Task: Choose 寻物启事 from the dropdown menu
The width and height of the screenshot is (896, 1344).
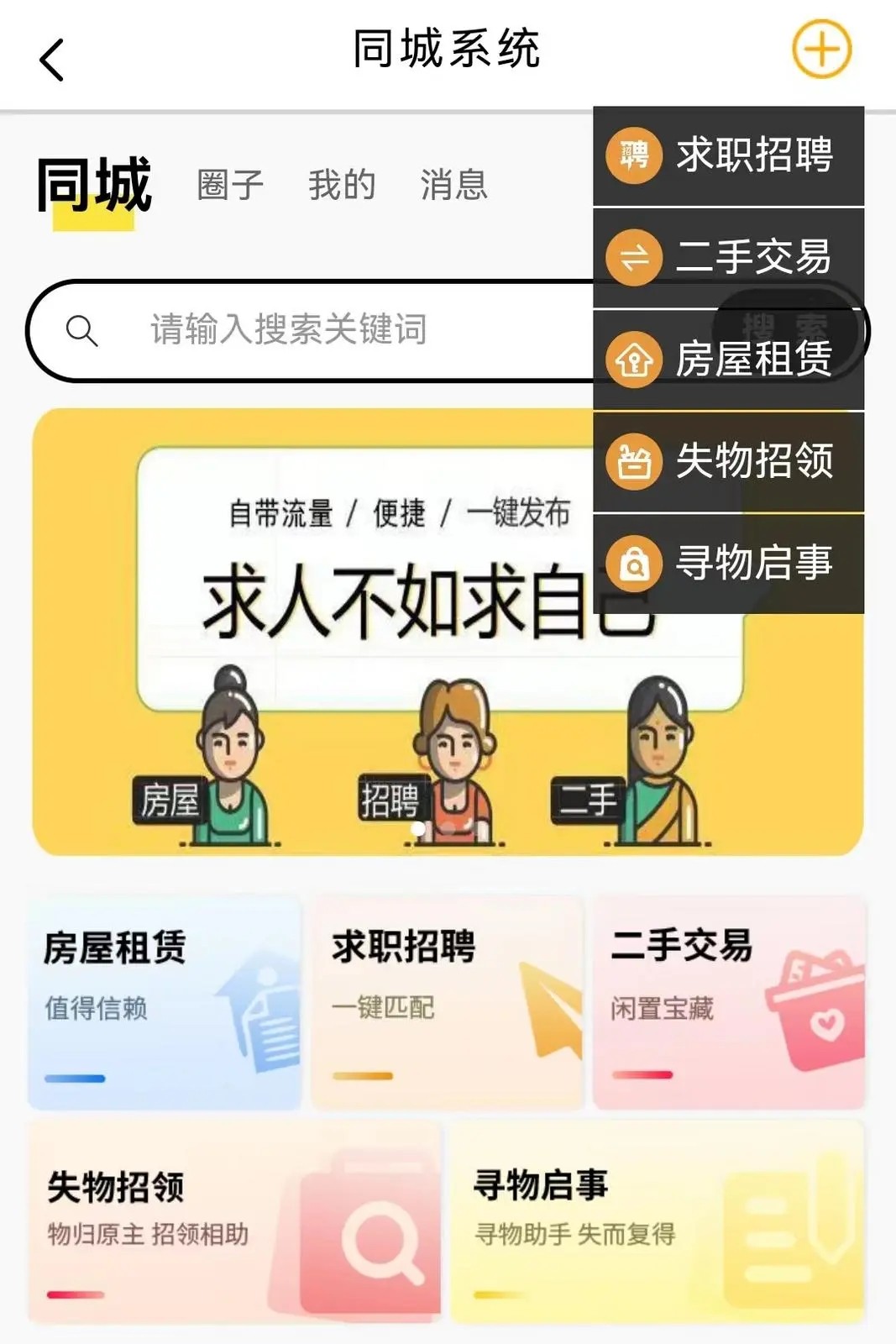Action: click(x=728, y=563)
